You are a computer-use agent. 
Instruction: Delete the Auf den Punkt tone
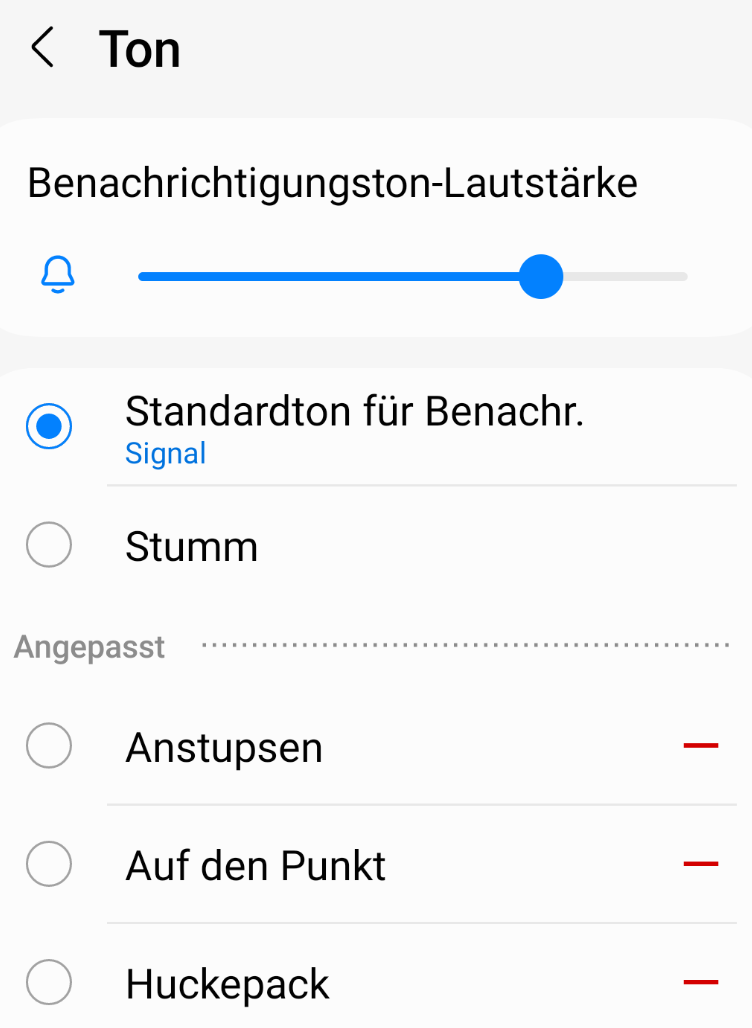[x=700, y=864]
